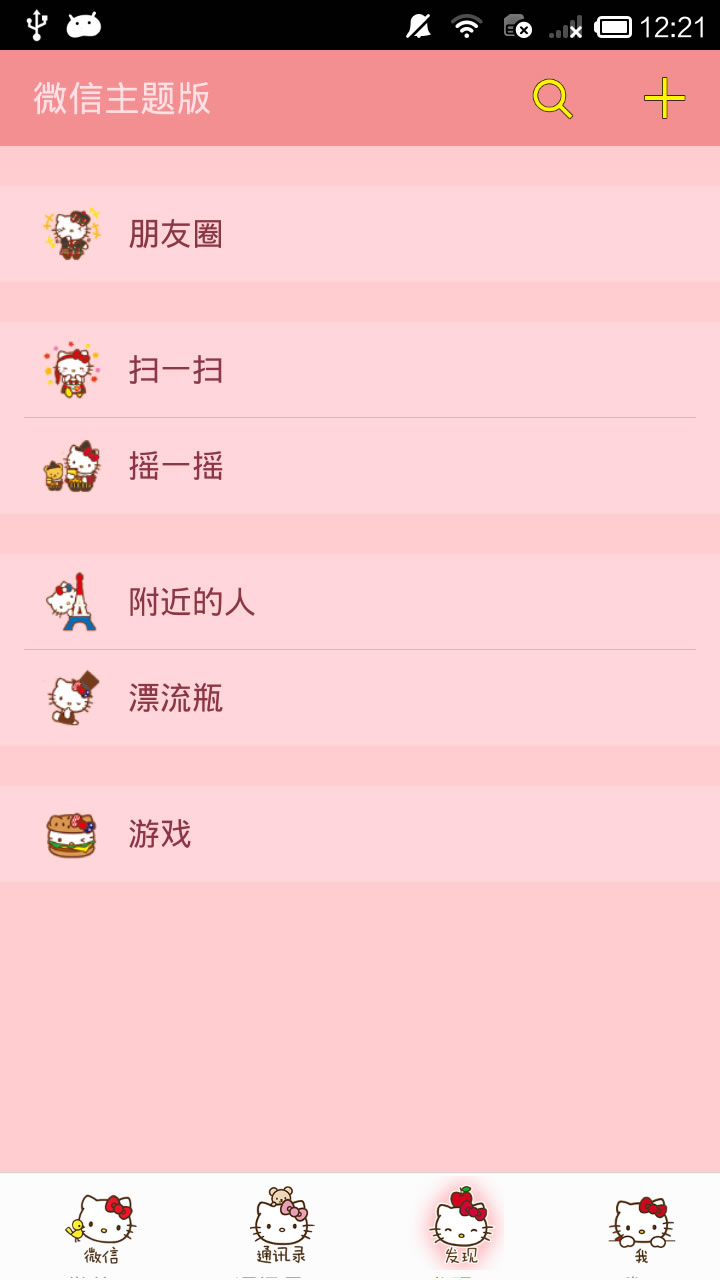The height and width of the screenshot is (1280, 720).
Task: Open the search magnifier icon
Action: (x=552, y=99)
